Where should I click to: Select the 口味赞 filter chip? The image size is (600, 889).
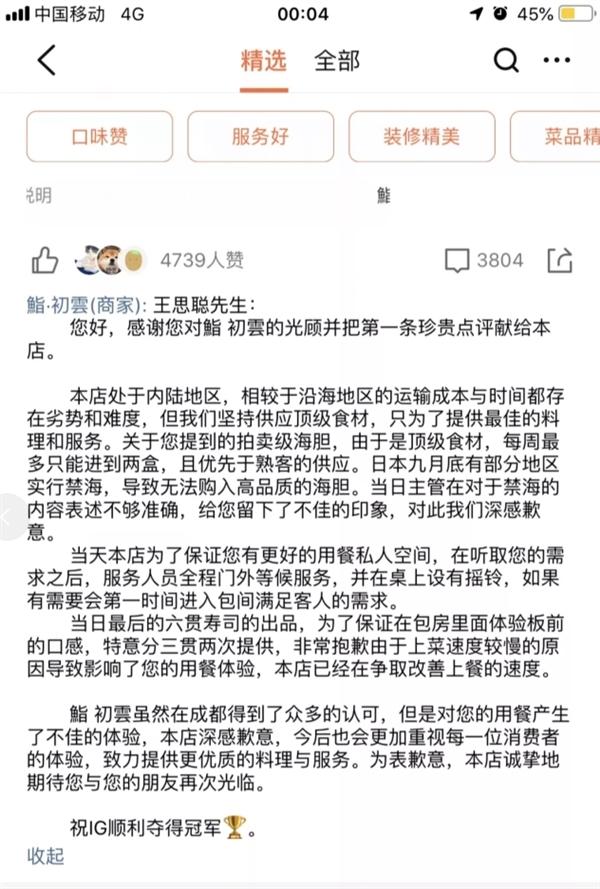click(100, 137)
